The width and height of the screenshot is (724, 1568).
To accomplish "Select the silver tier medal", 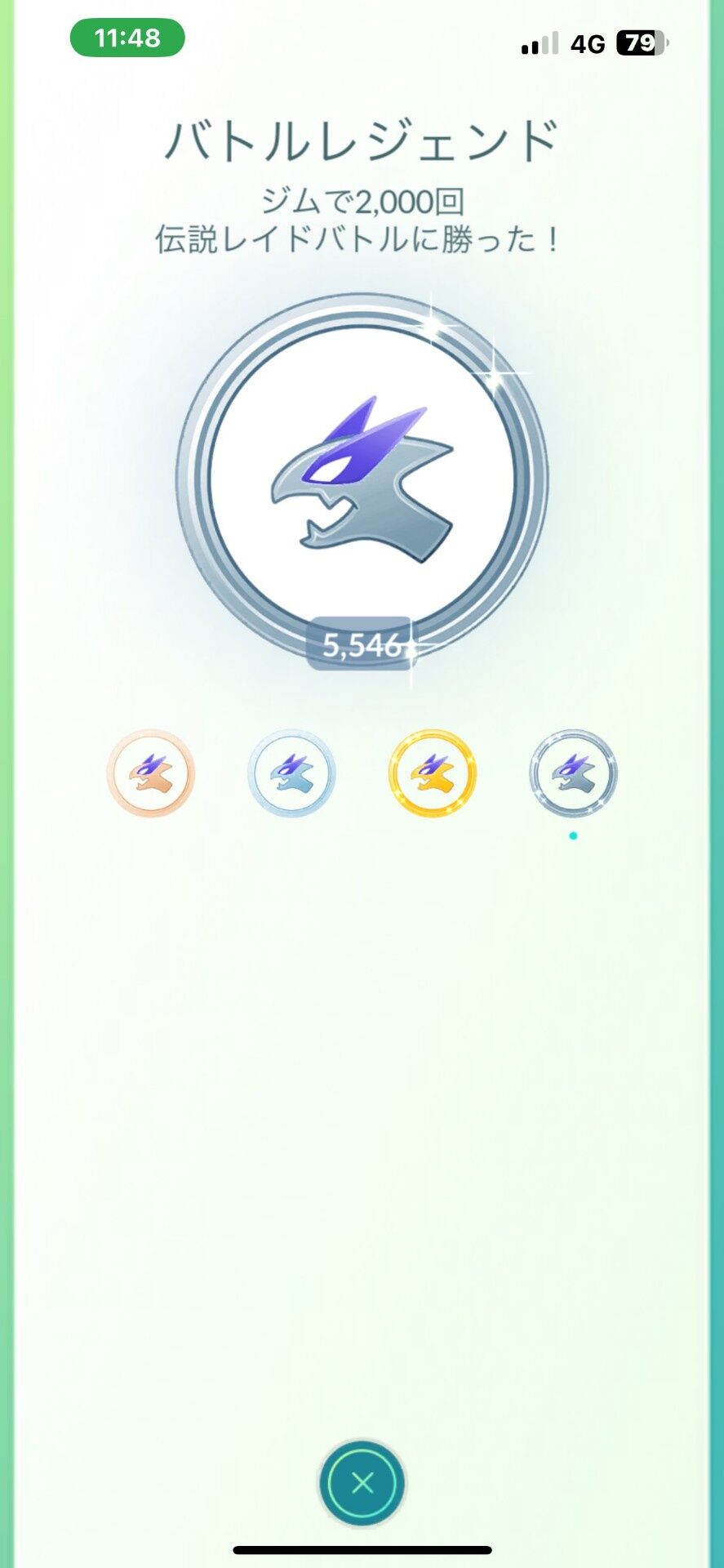I will point(291,773).
